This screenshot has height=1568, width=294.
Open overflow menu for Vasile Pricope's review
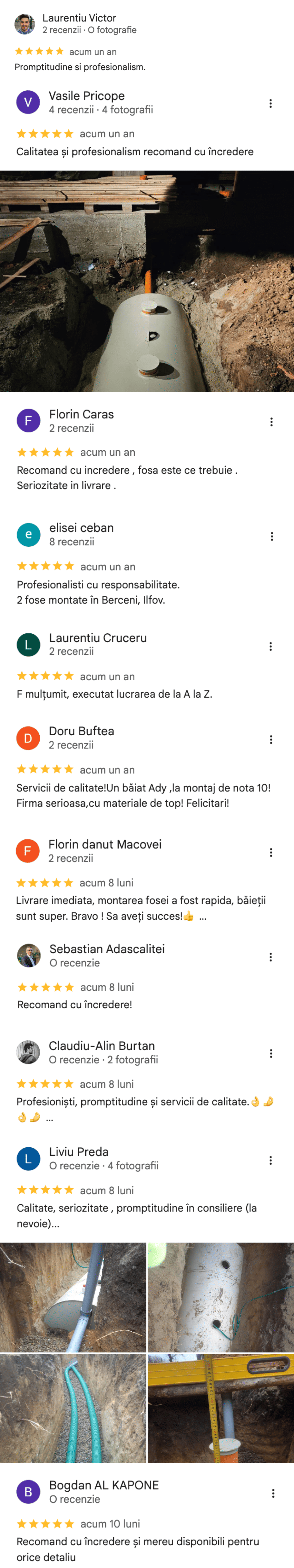270,103
